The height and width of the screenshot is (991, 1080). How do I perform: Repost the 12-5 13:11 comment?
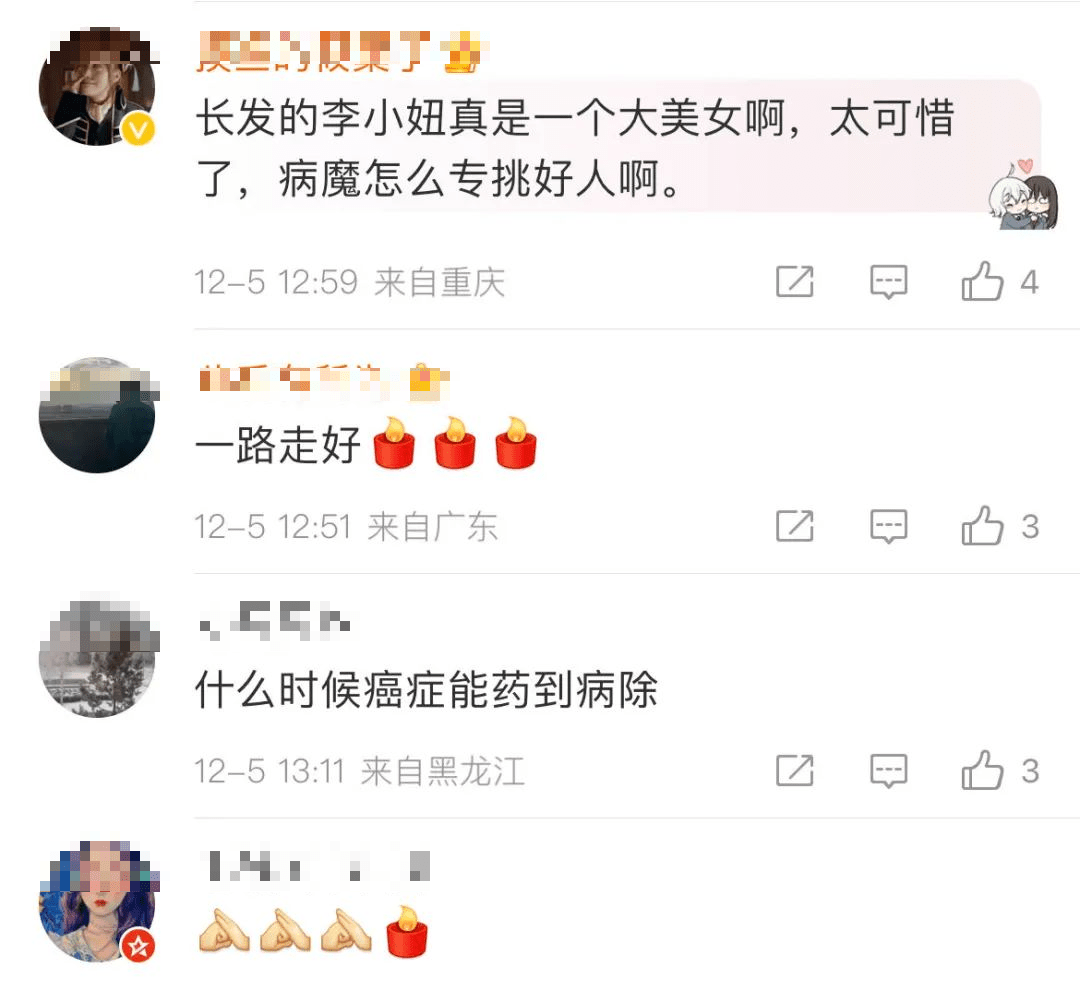795,771
